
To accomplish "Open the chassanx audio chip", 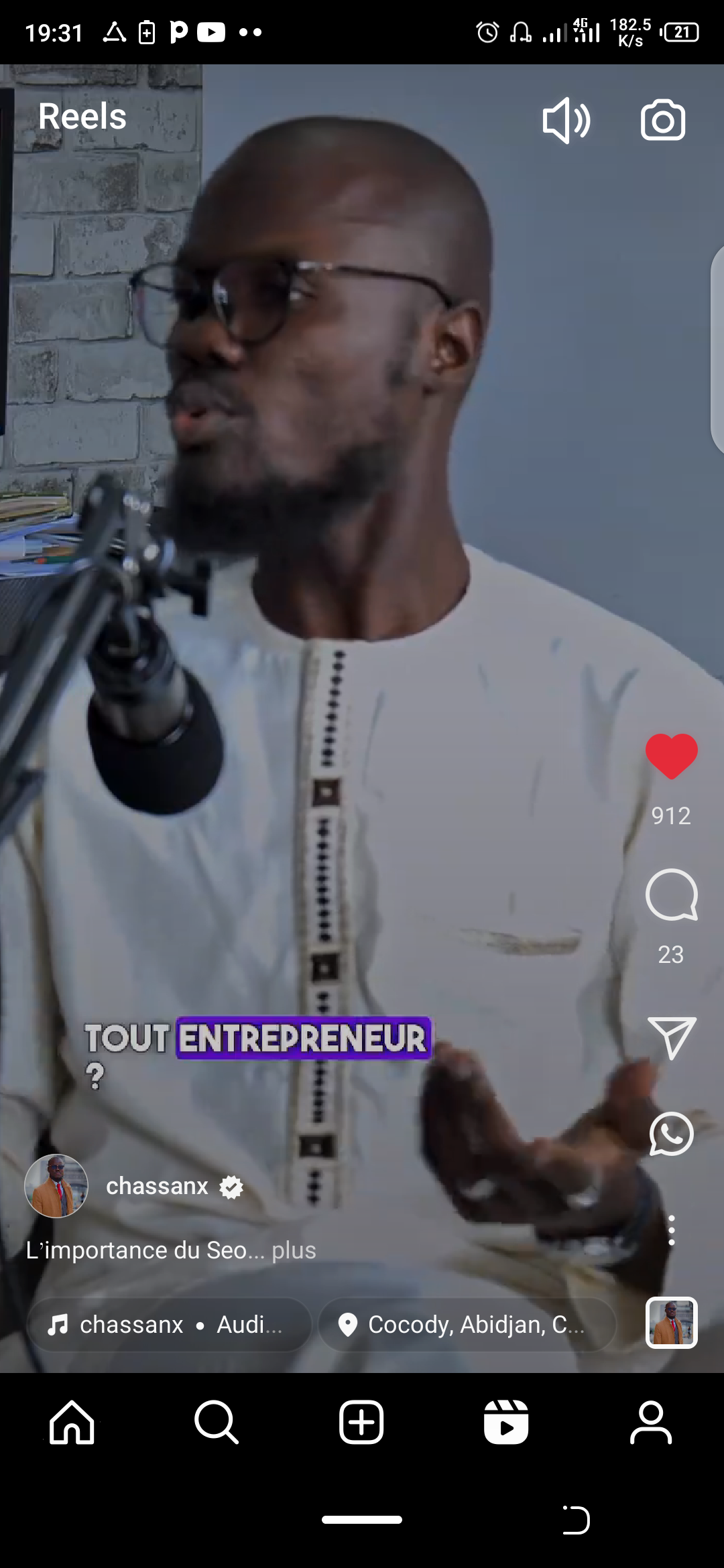I will coord(169,1325).
